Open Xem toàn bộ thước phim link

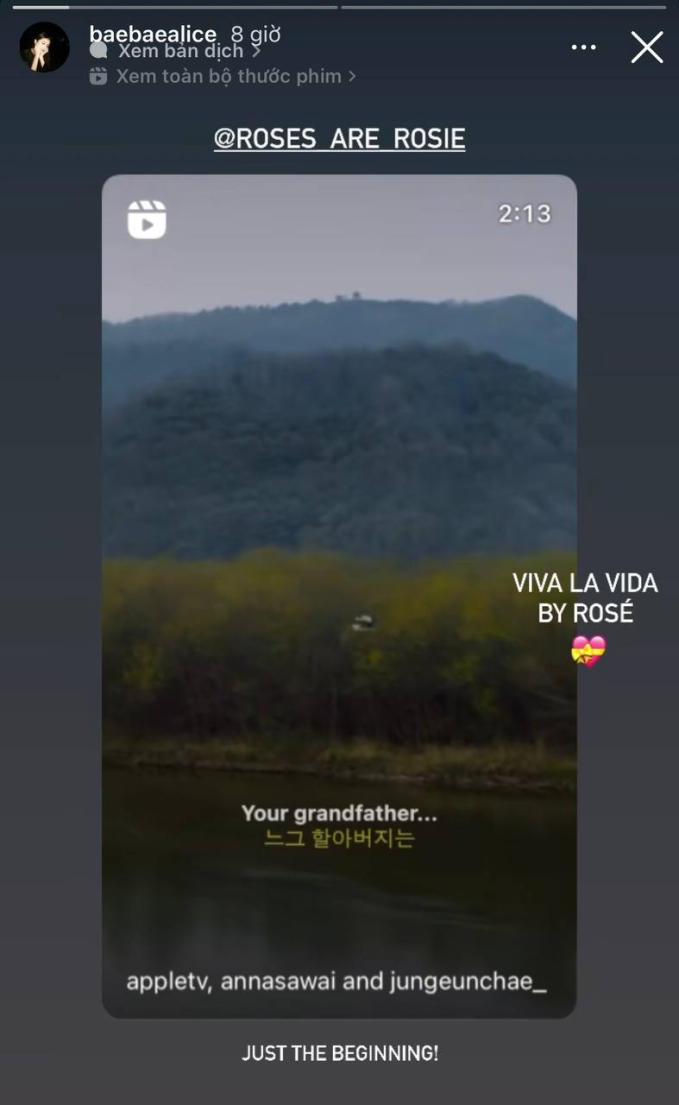(228, 76)
